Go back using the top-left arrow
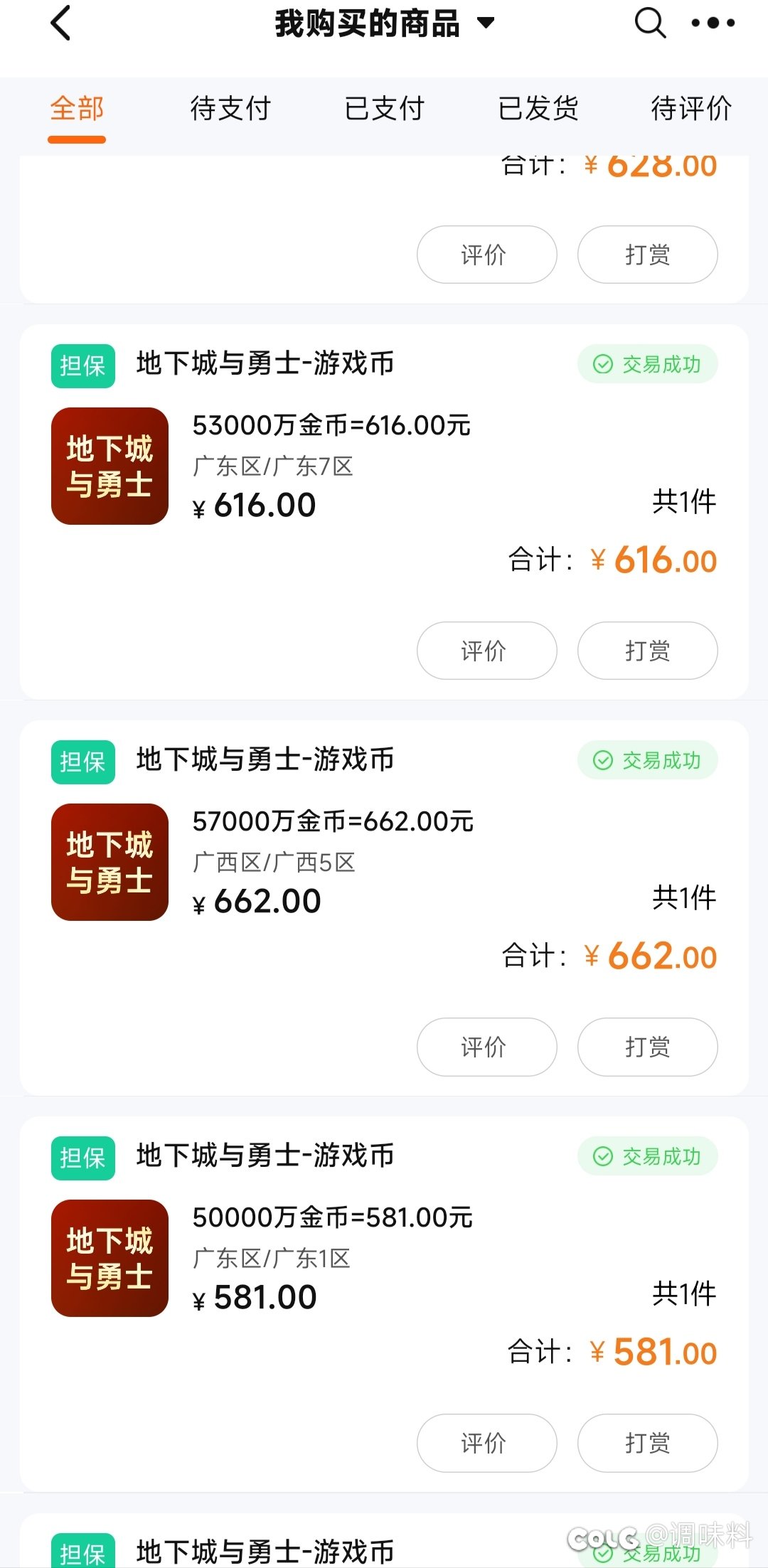Viewport: 768px width, 1568px height. [x=61, y=23]
